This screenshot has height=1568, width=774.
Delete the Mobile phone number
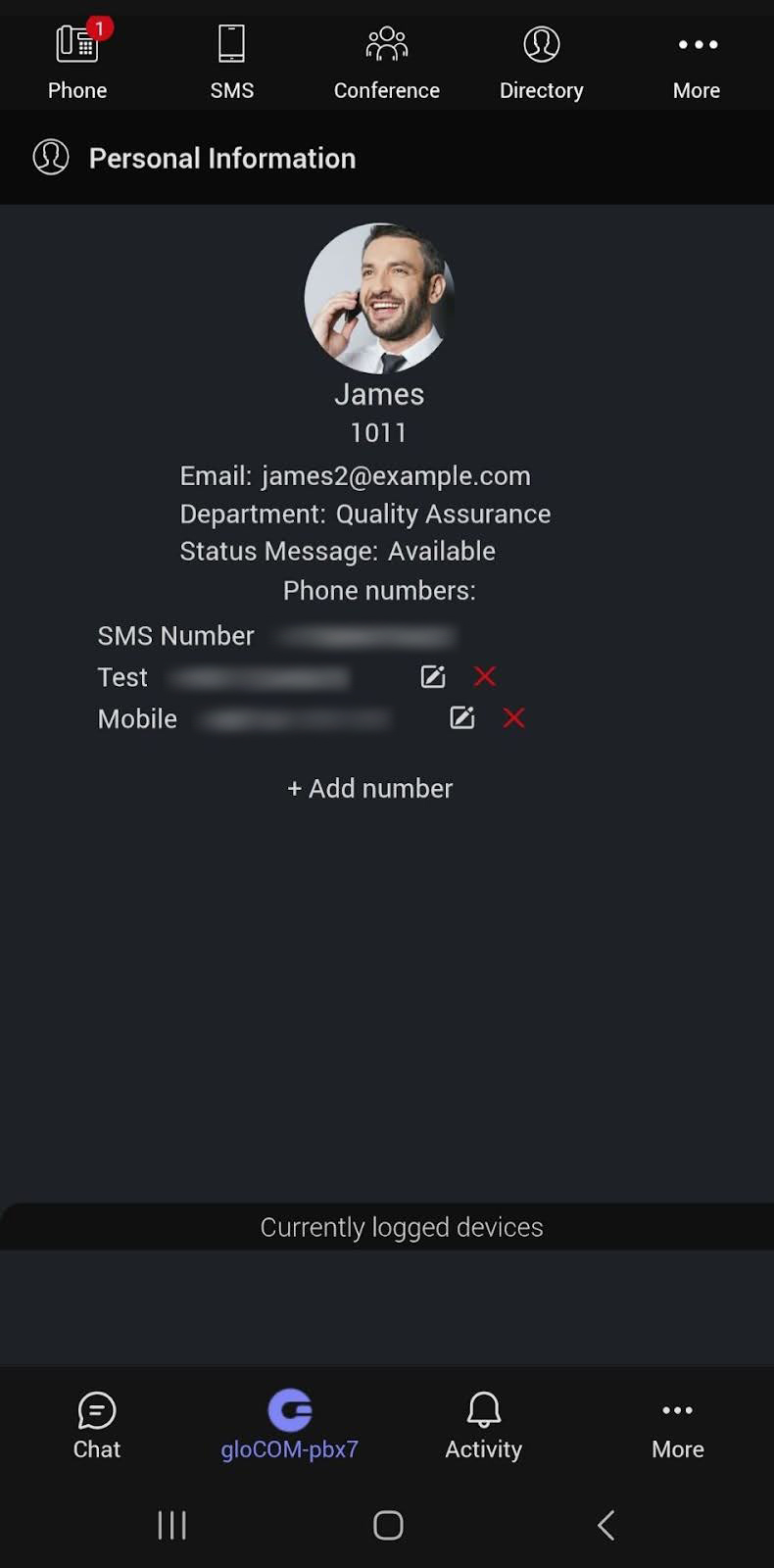(514, 718)
